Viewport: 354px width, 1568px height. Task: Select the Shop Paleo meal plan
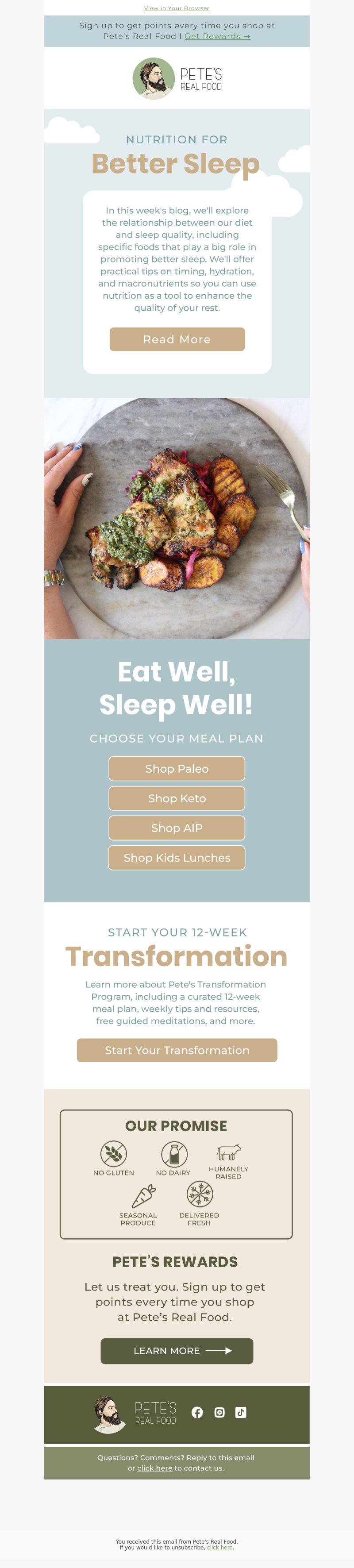(x=177, y=769)
